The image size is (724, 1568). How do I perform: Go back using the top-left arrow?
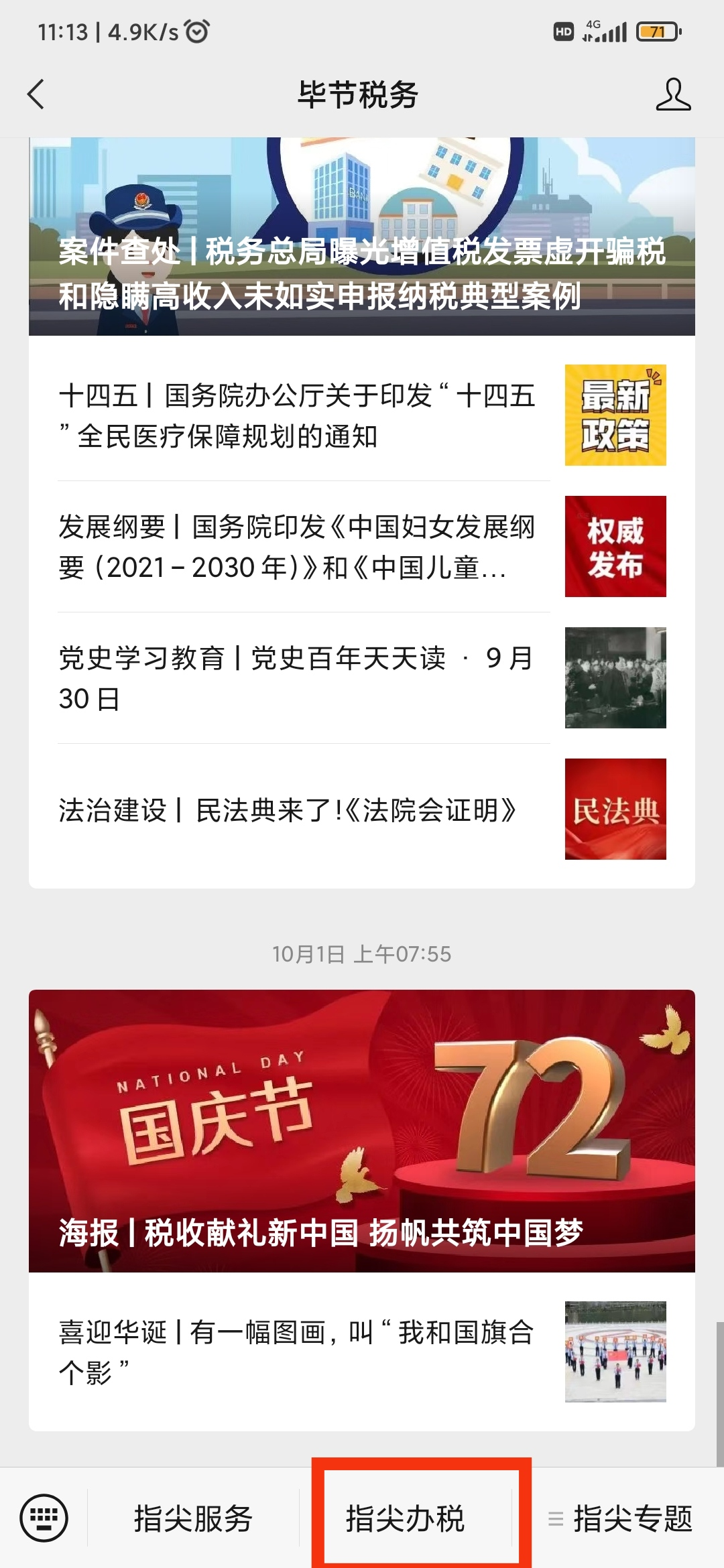pyautogui.click(x=36, y=94)
